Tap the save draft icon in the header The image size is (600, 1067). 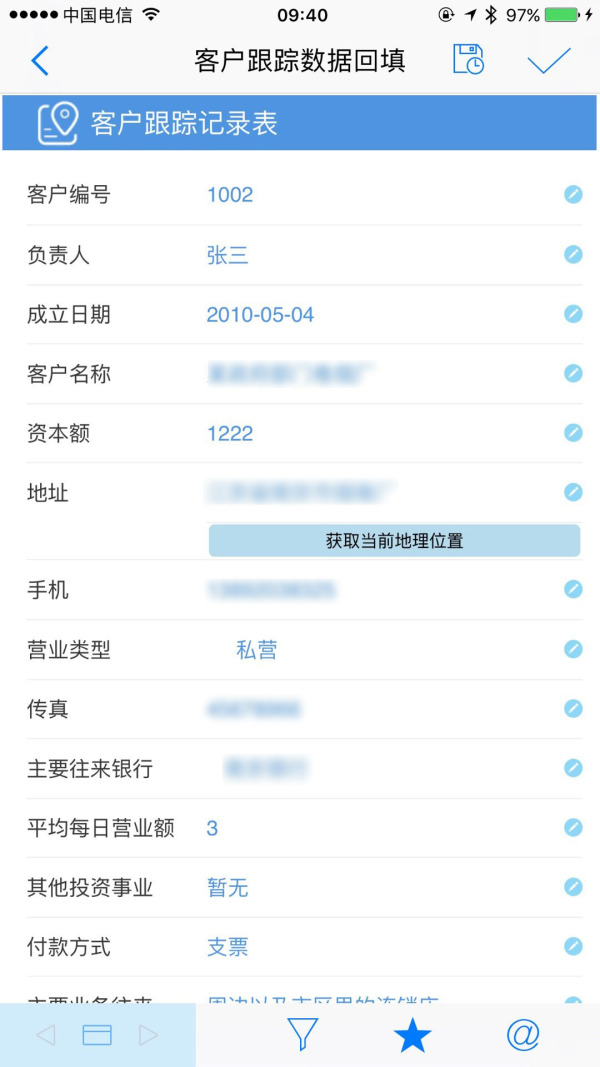click(x=469, y=59)
